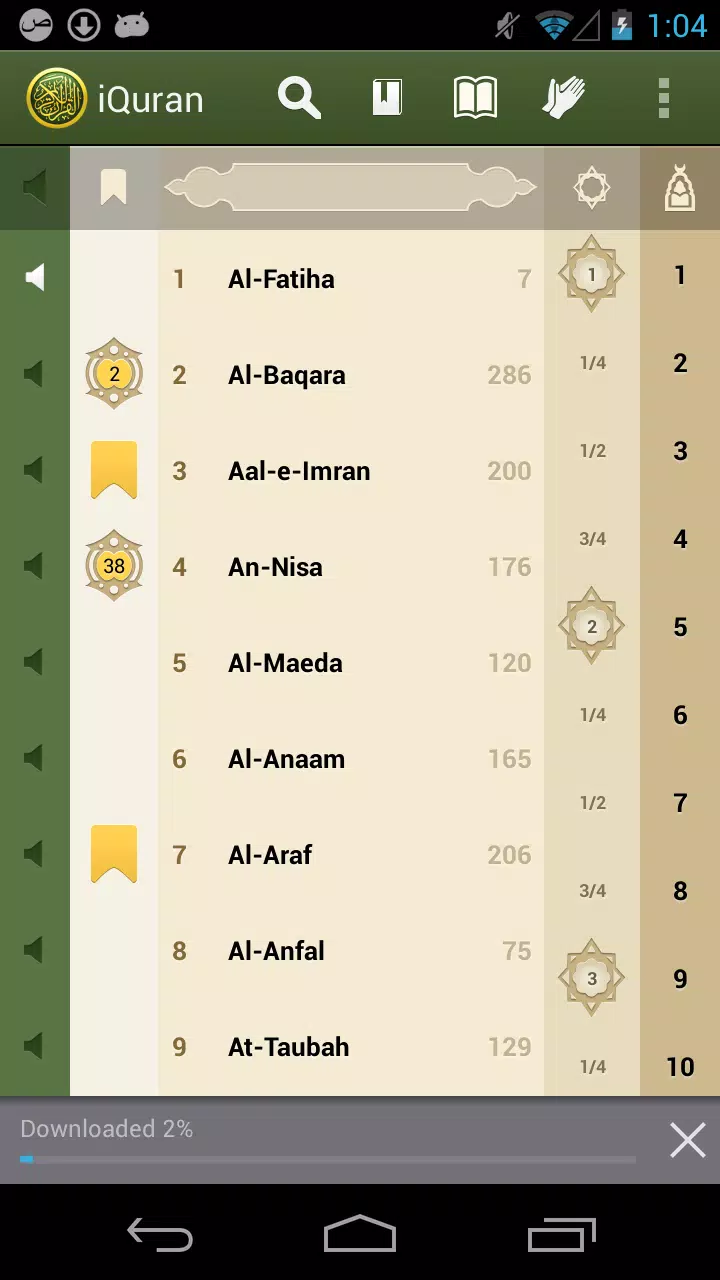Screen dimensions: 720x1280
Task: Open the Supplications hand icon
Action: click(x=563, y=97)
